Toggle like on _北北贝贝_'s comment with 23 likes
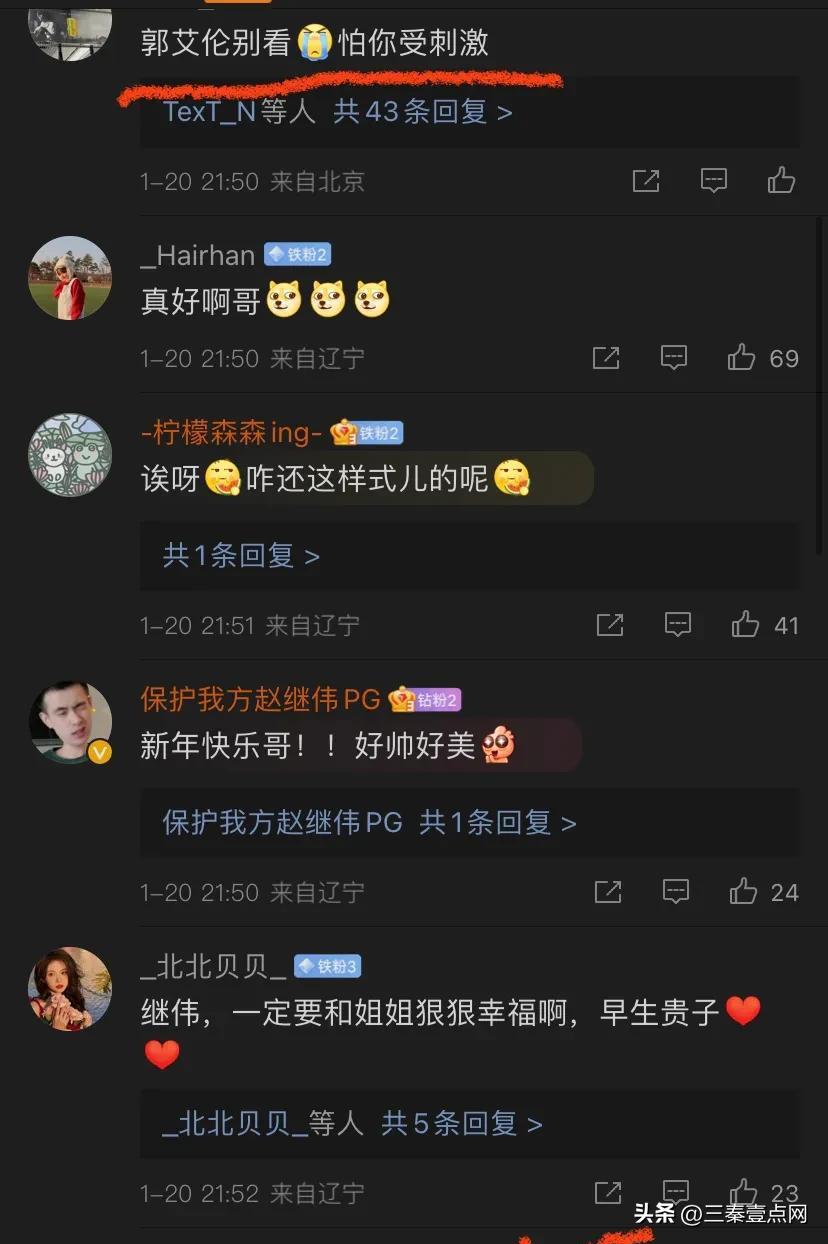Viewport: 828px width, 1244px height. tap(741, 1191)
